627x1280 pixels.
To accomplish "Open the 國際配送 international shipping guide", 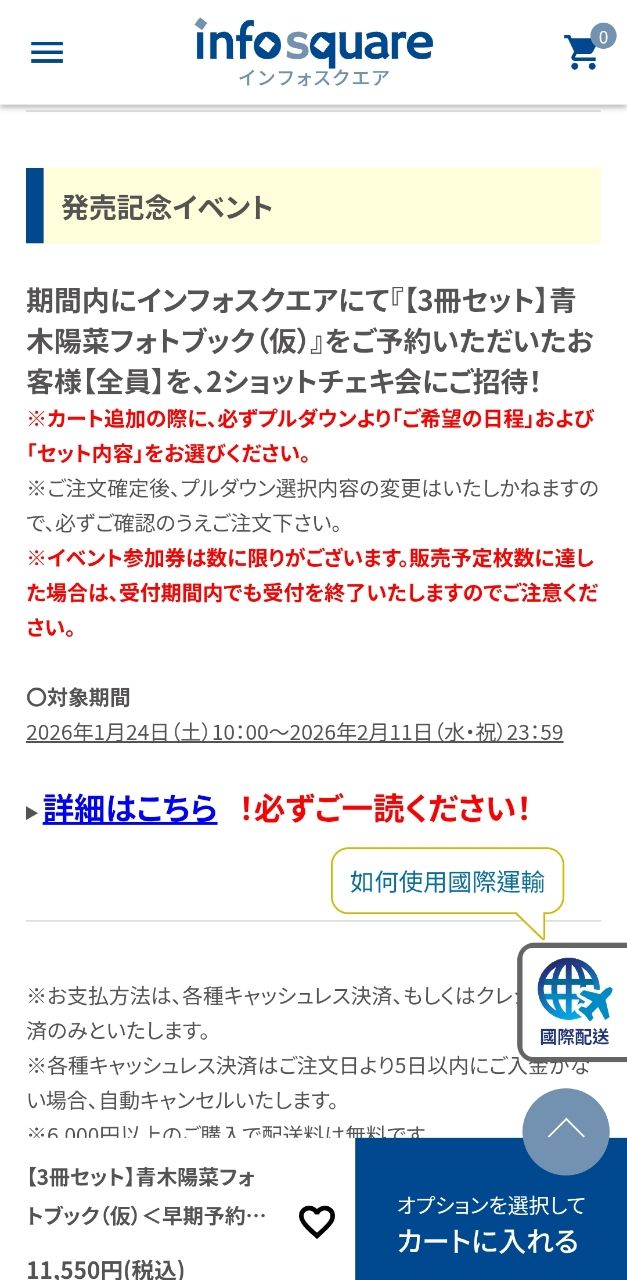I will click(x=574, y=1002).
